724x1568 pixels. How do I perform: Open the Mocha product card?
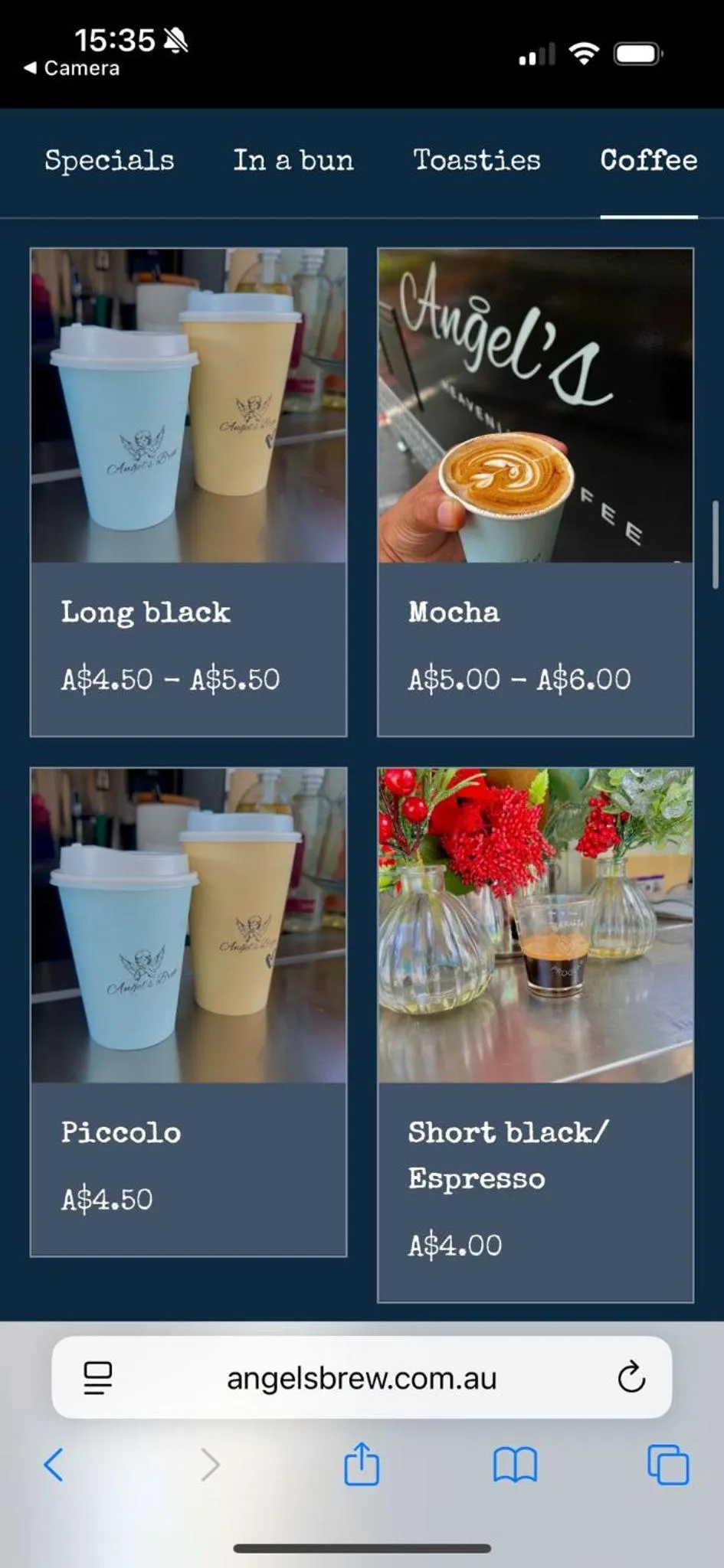pos(535,492)
